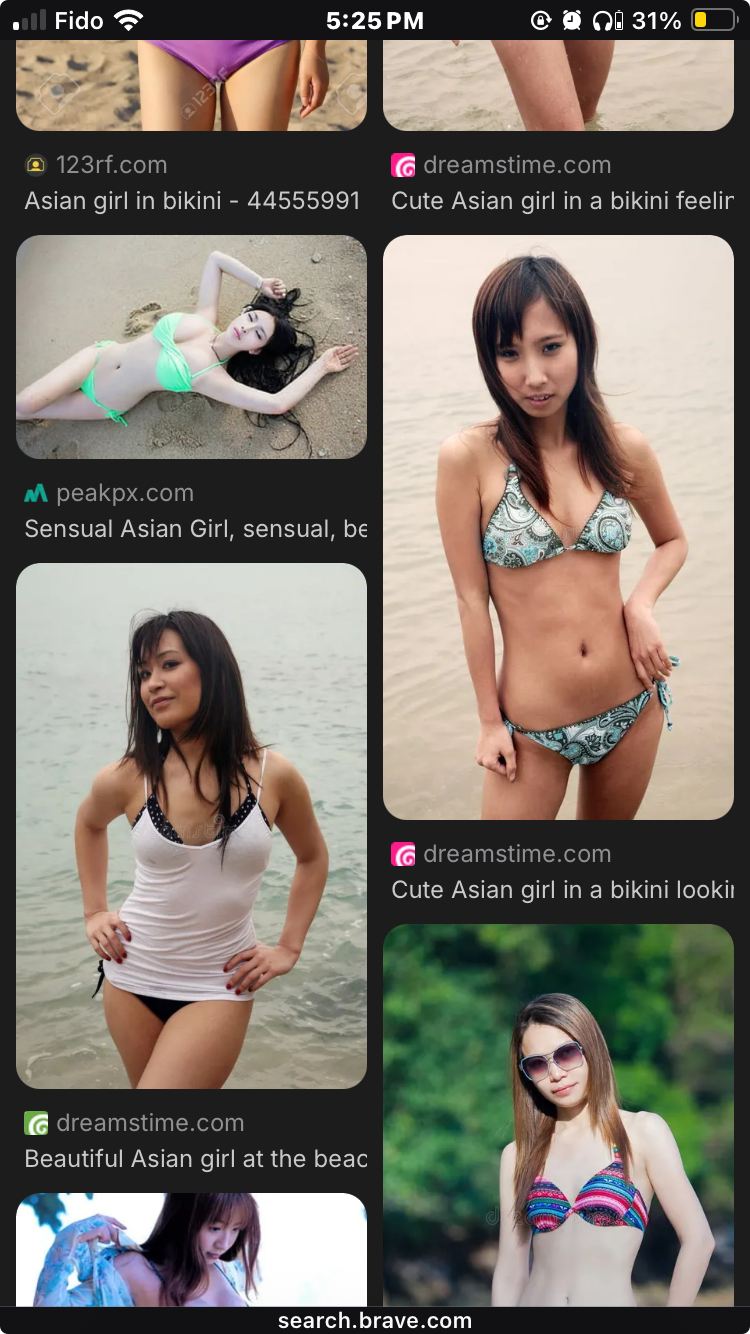Open the Beautiful Asian girl at the beach tile
This screenshot has height=1334, width=750.
tap(191, 825)
